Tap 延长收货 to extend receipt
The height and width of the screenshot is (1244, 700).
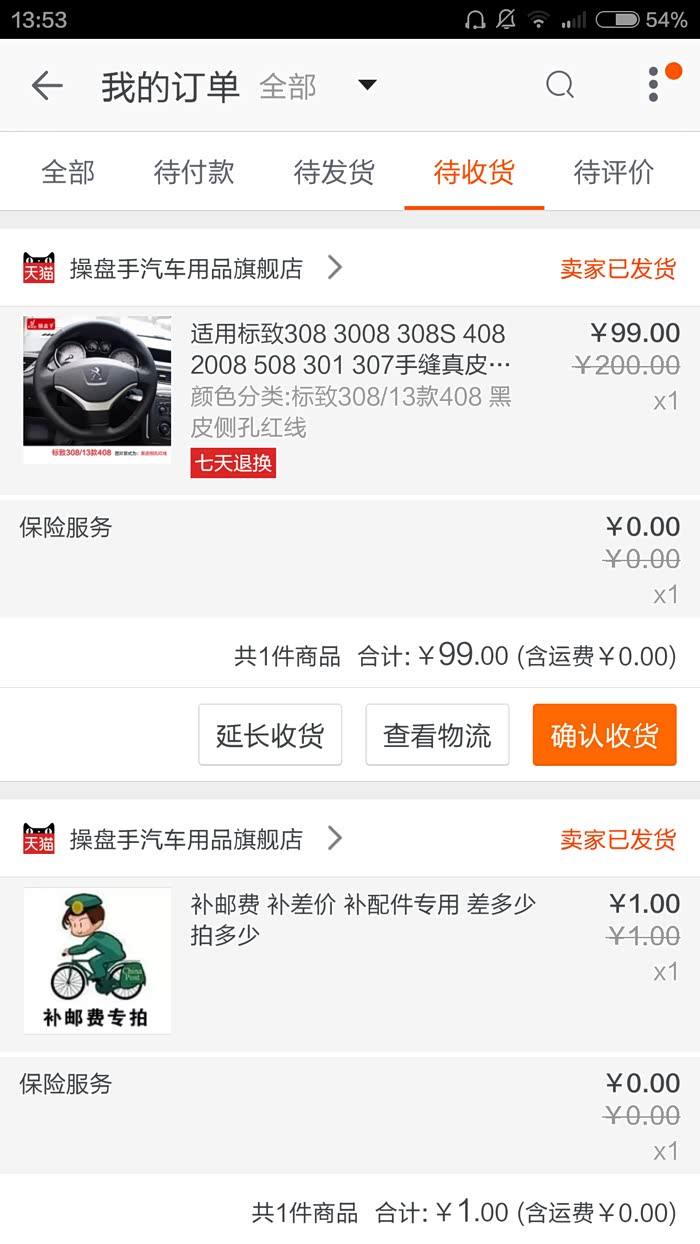point(270,735)
